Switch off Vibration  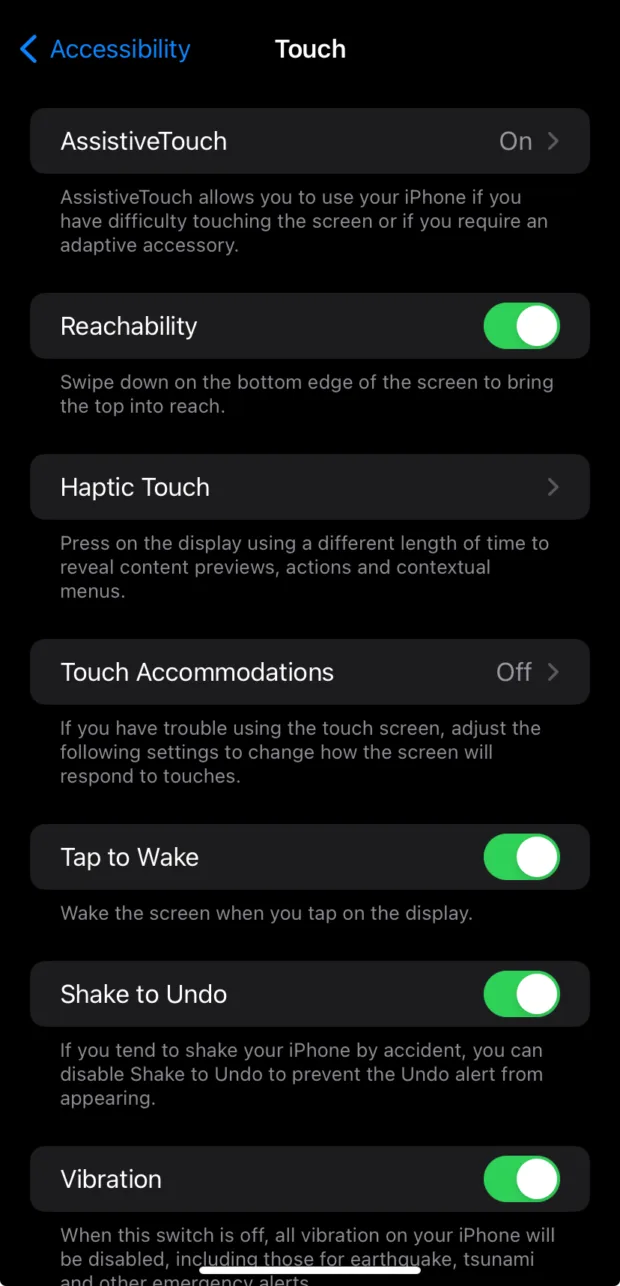pos(522,1179)
